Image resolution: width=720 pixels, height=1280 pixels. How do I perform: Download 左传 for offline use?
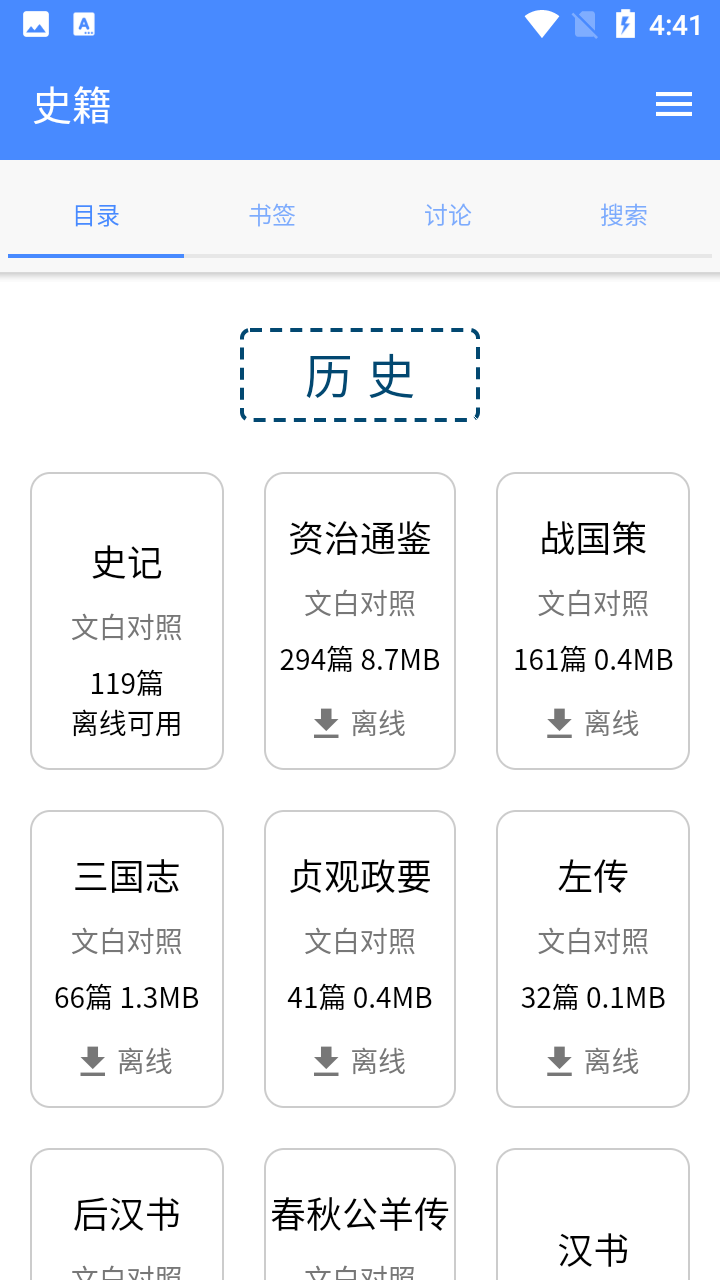pyautogui.click(x=593, y=1061)
